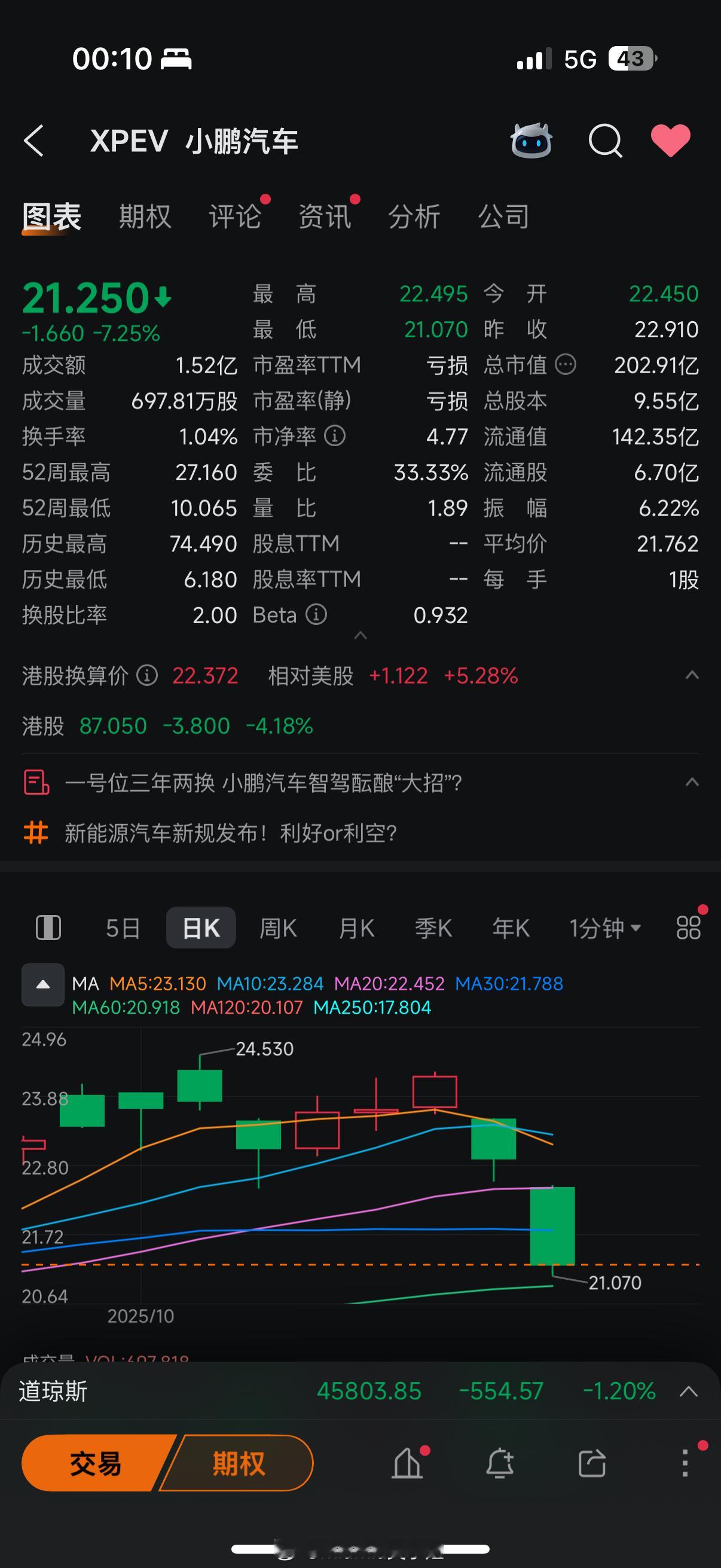Open chart settings grid icon
This screenshot has height=1568, width=721.
[689, 928]
